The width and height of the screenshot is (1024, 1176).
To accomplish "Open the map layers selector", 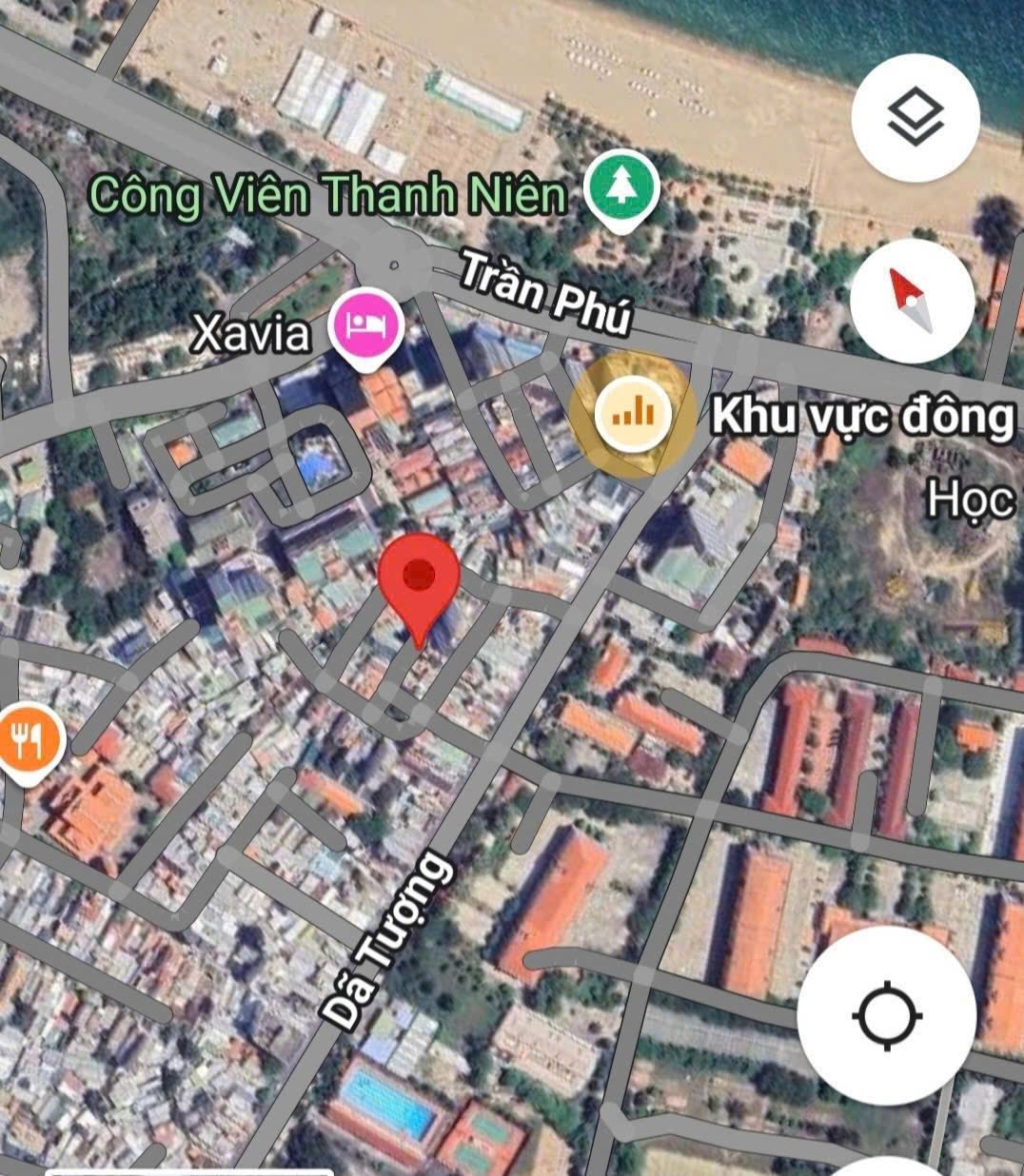I will tap(915, 118).
